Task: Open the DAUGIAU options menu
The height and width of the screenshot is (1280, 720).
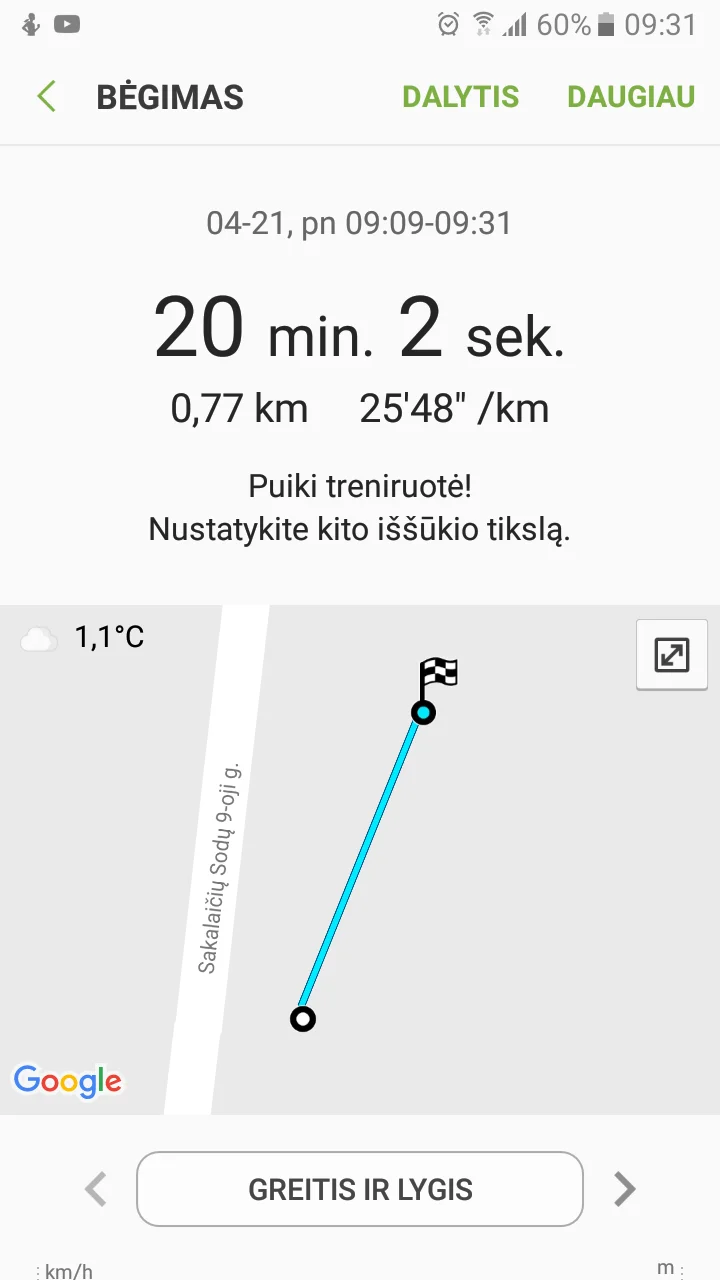Action: click(x=631, y=97)
